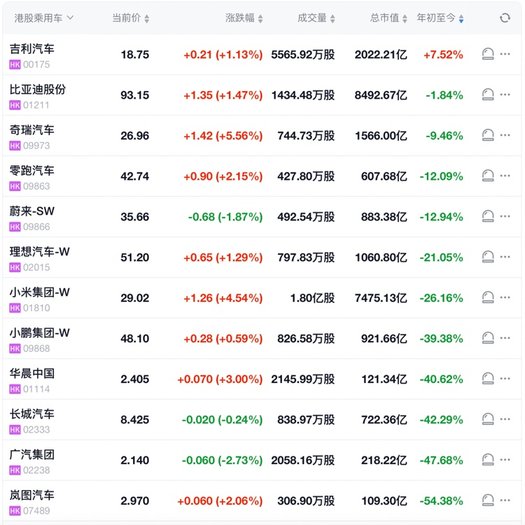Show more options for 广汽集团
Viewport: 525px width, 525px height.
(x=505, y=460)
